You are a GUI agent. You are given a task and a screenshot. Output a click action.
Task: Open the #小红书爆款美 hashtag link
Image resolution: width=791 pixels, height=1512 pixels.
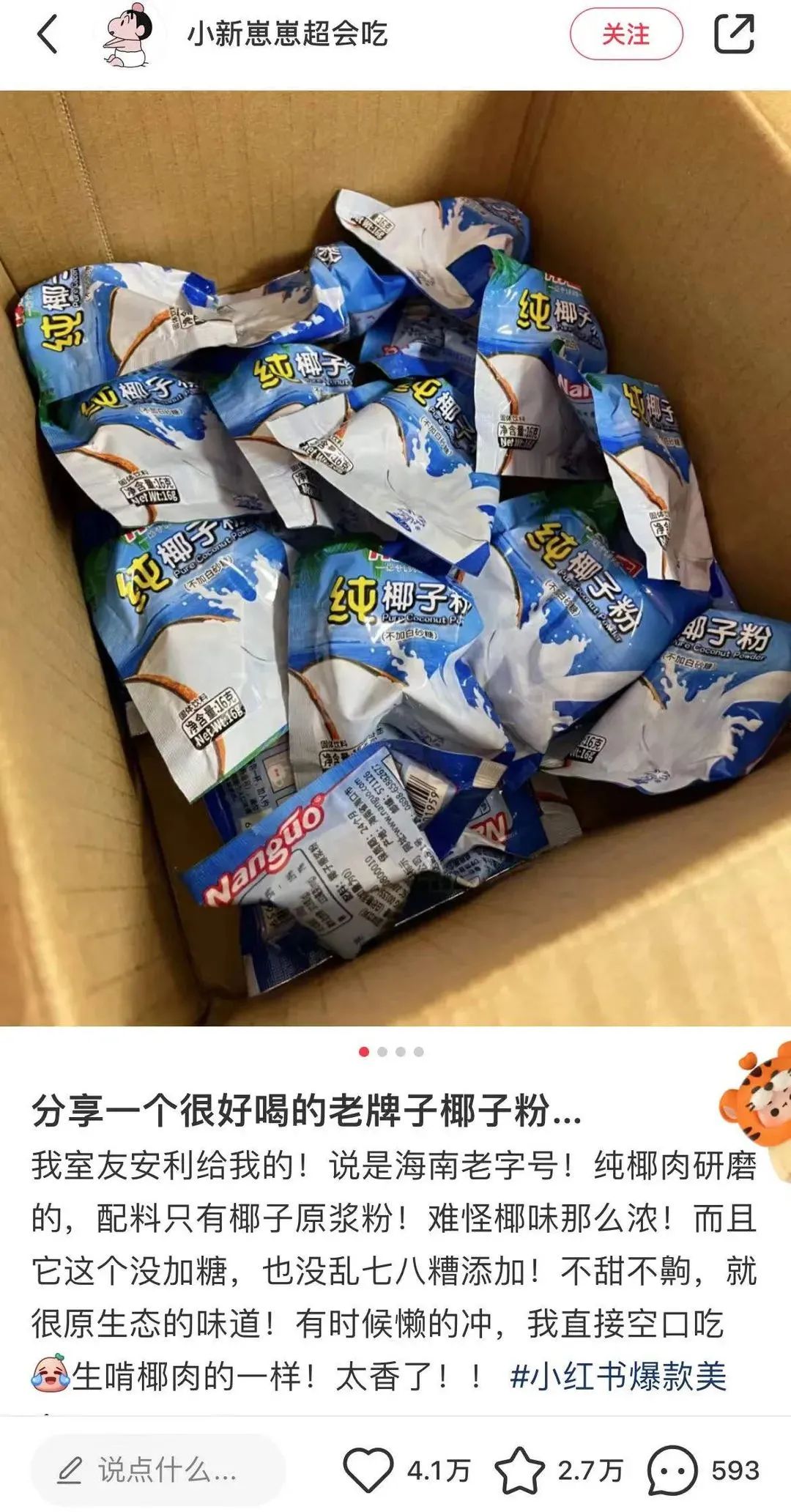[617, 1376]
